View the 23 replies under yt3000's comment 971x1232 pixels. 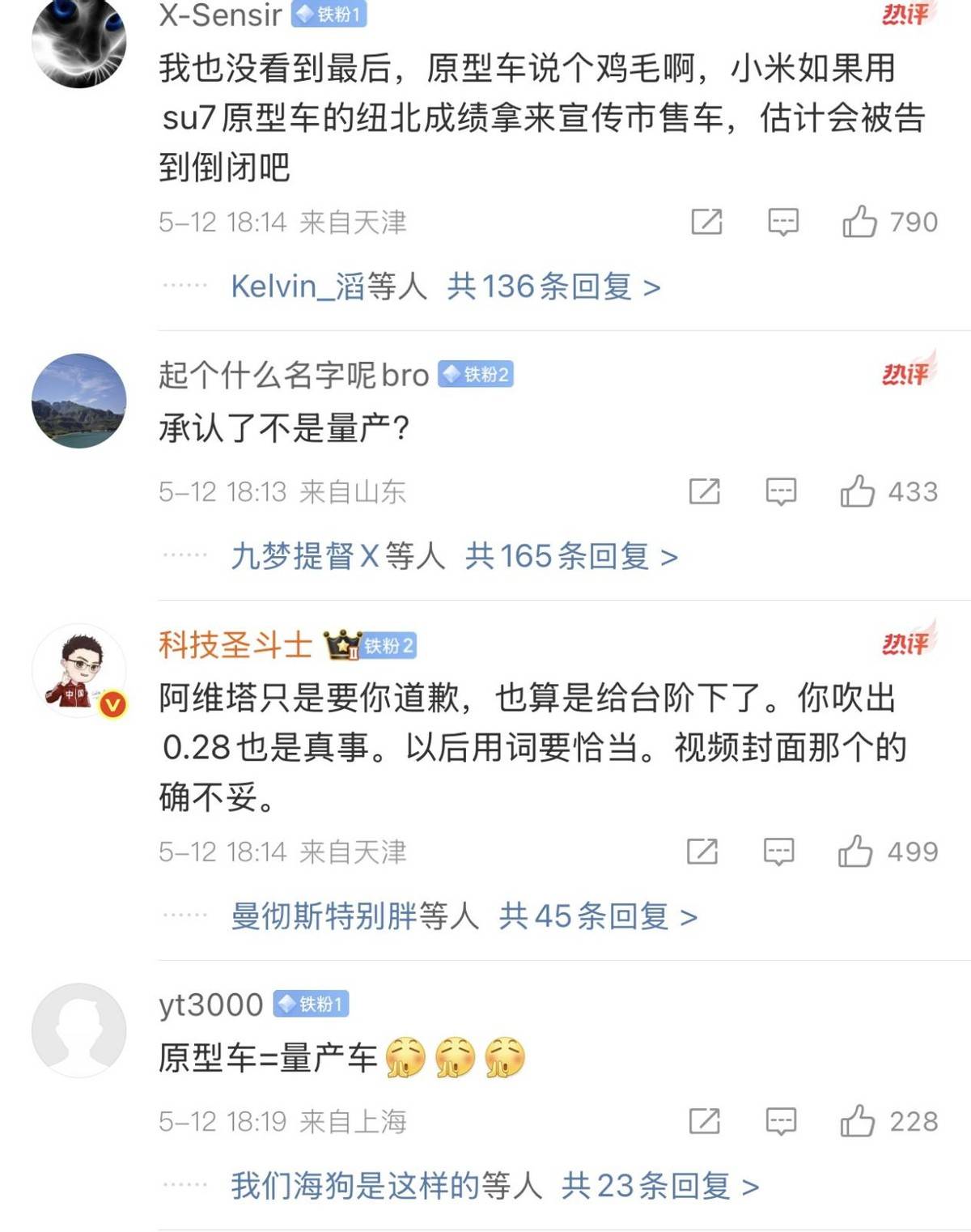point(659,1186)
